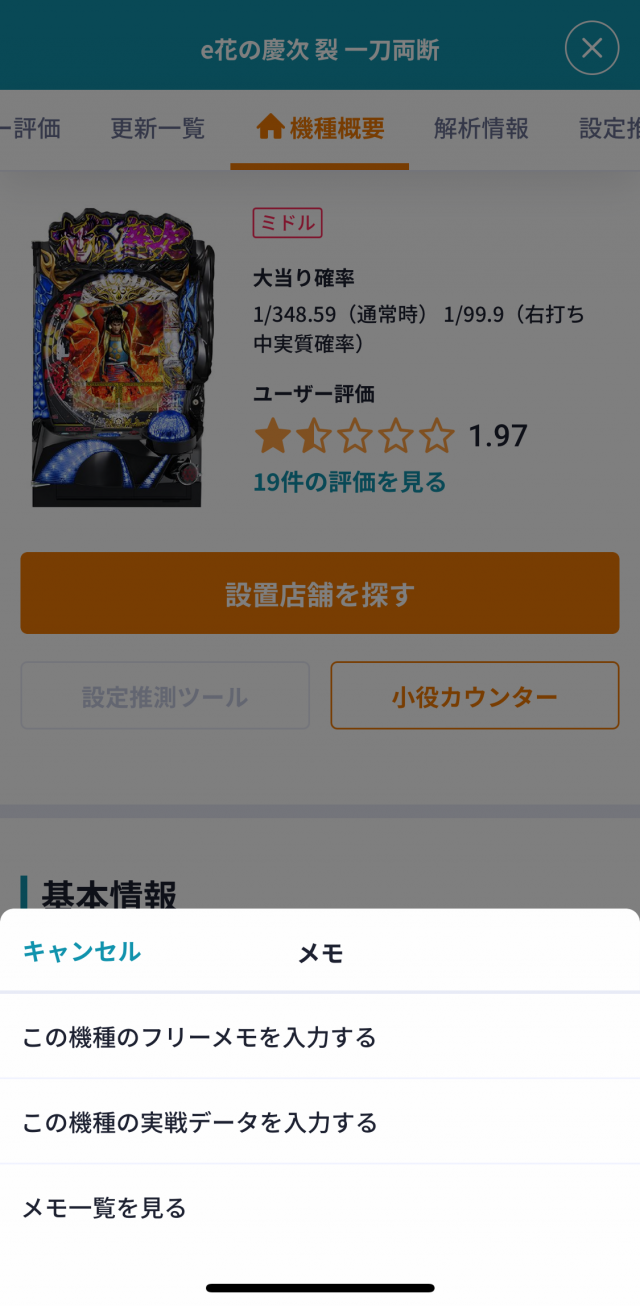Tap キャンセル to dismiss the memo sheet

pyautogui.click(x=82, y=952)
